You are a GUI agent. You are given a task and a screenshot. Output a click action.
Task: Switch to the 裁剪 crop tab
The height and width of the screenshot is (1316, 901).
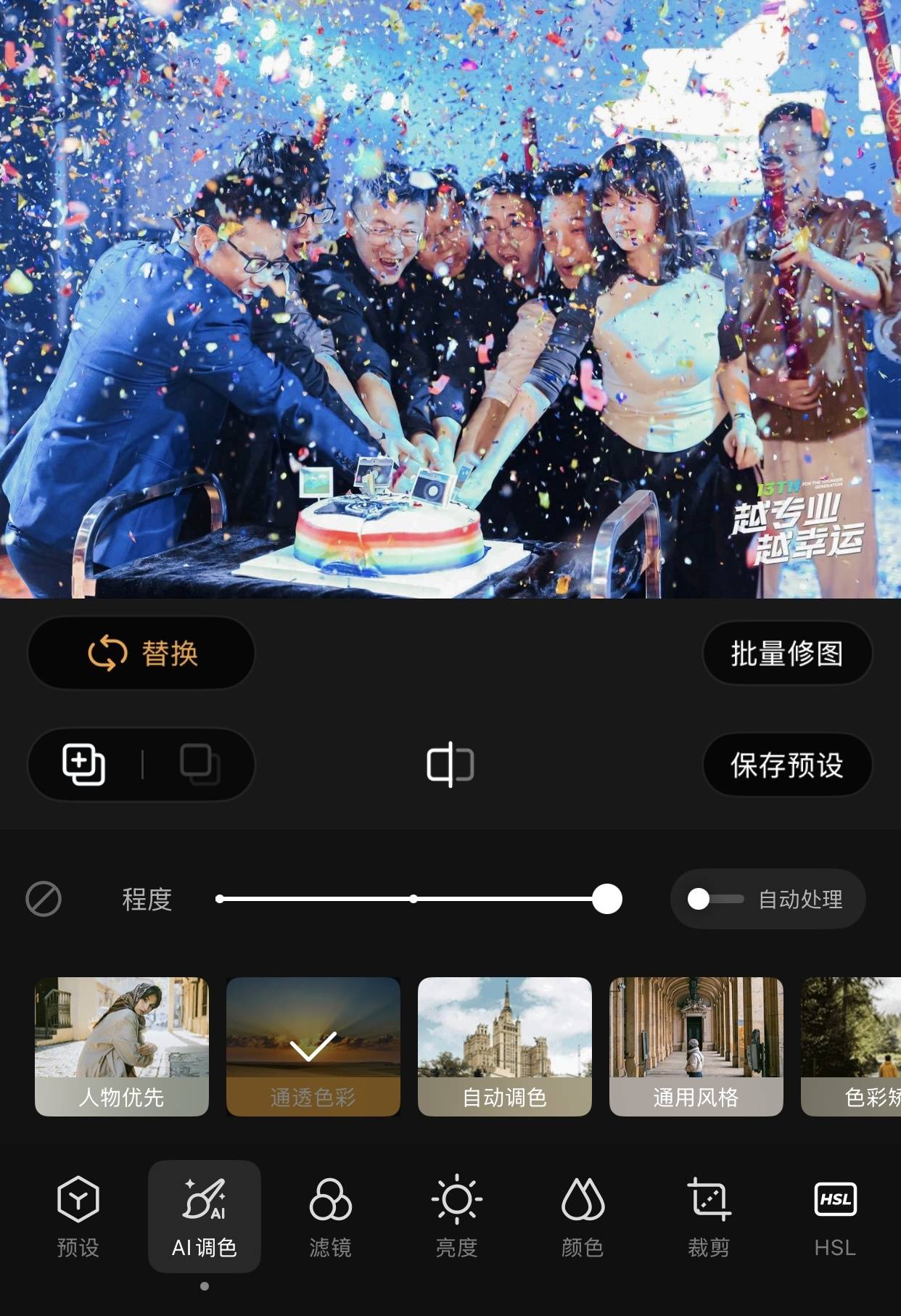(709, 1216)
